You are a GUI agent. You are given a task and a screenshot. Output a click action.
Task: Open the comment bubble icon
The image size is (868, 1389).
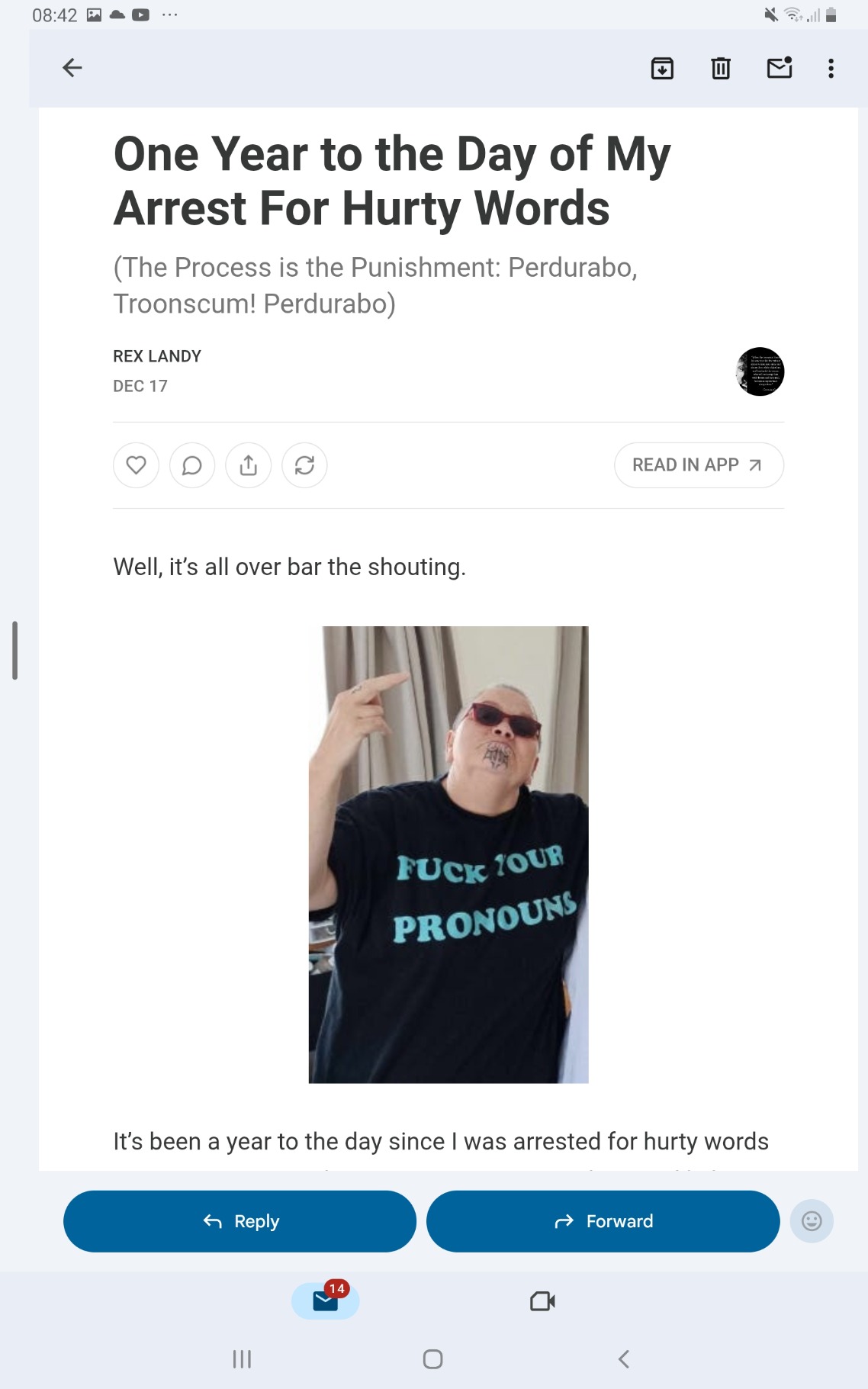pyautogui.click(x=192, y=465)
